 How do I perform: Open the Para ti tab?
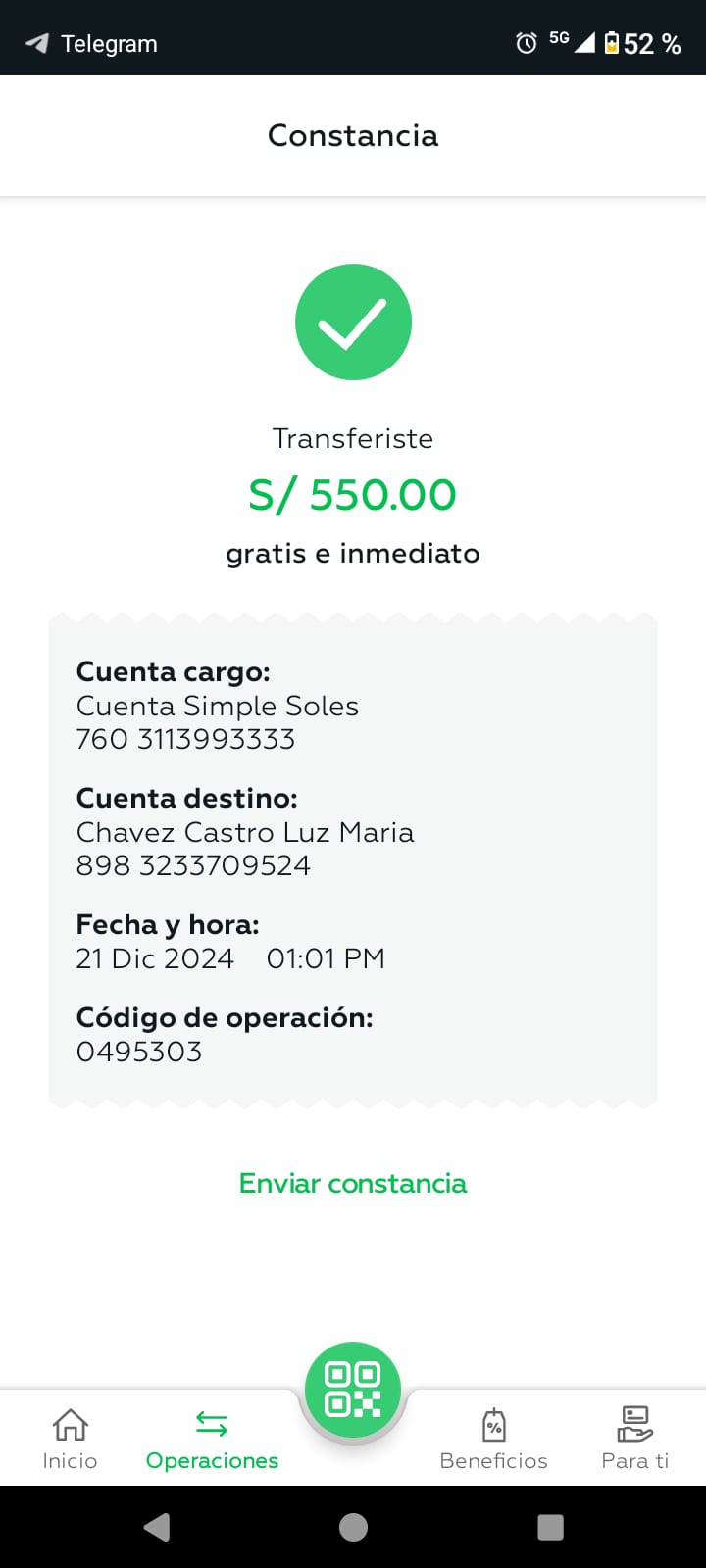pyautogui.click(x=635, y=1439)
